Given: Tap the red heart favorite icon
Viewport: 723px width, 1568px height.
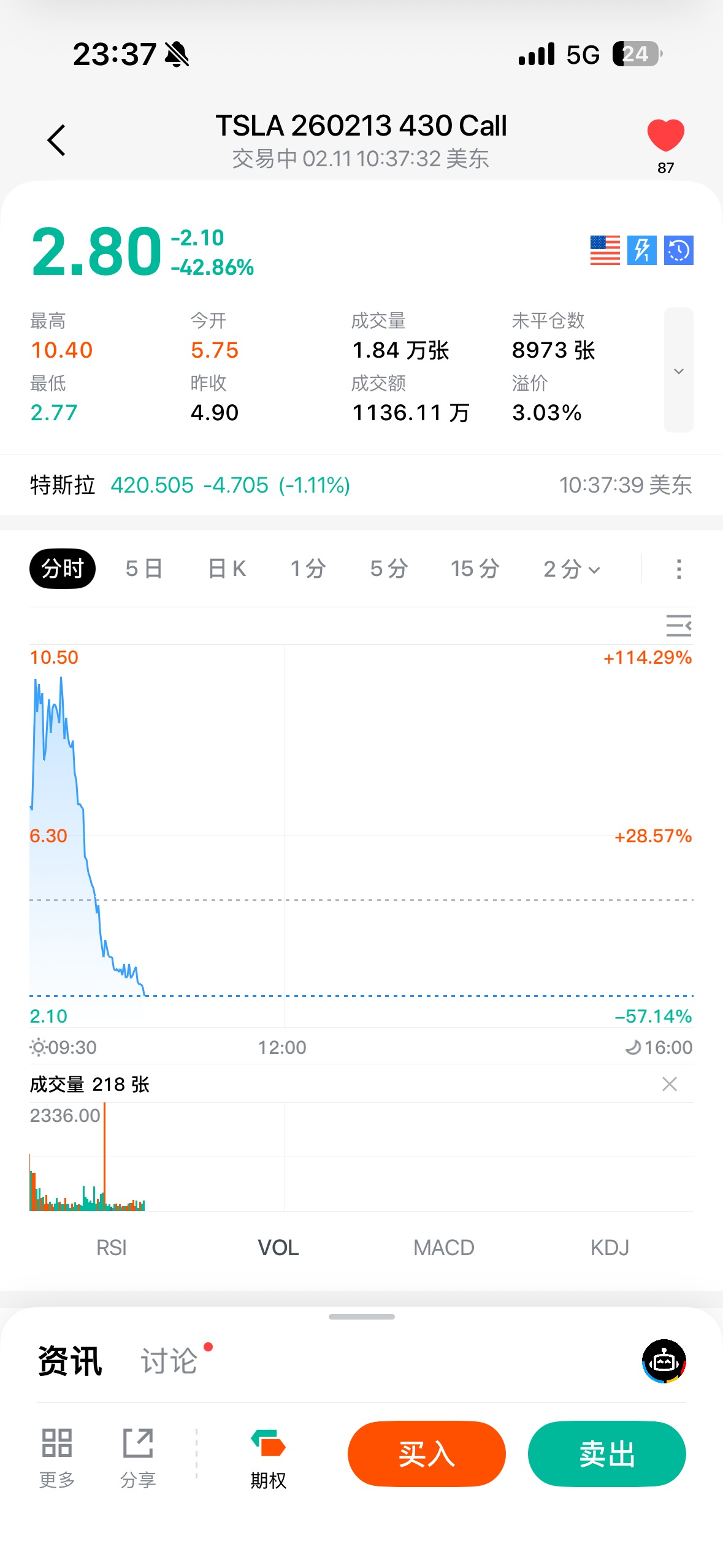Looking at the screenshot, I should (x=665, y=136).
